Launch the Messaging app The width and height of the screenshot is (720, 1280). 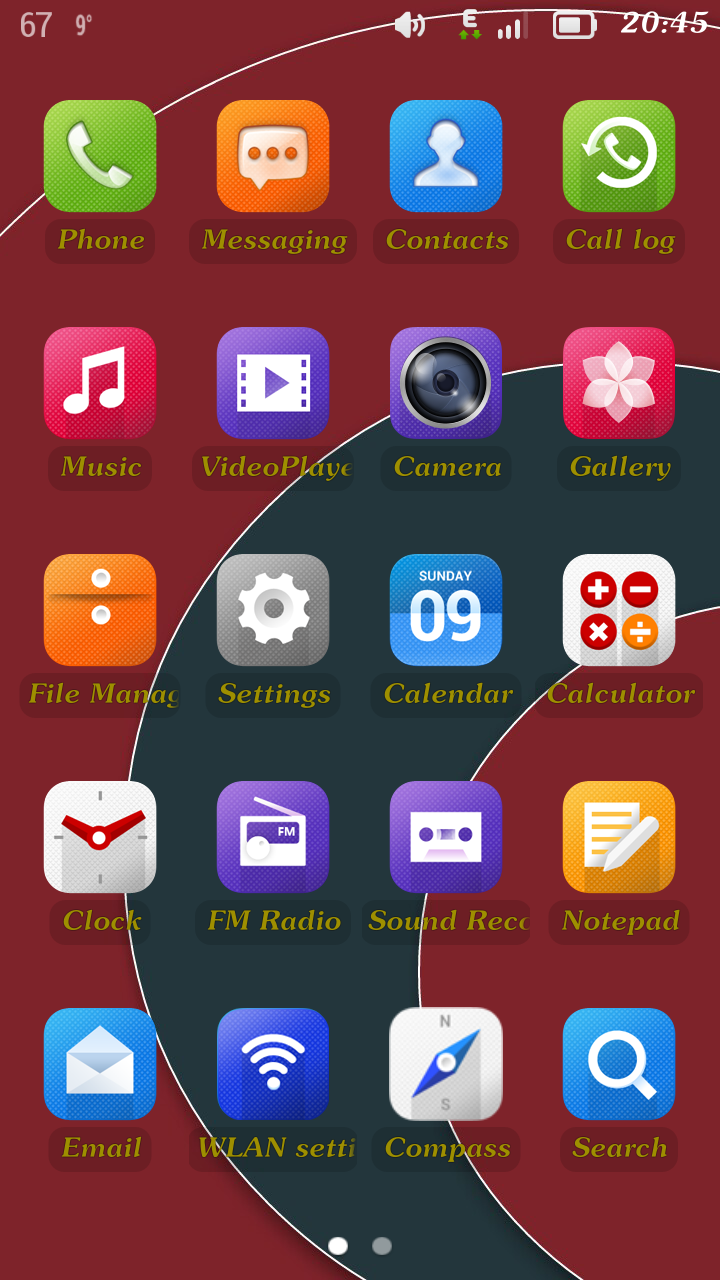click(x=273, y=156)
